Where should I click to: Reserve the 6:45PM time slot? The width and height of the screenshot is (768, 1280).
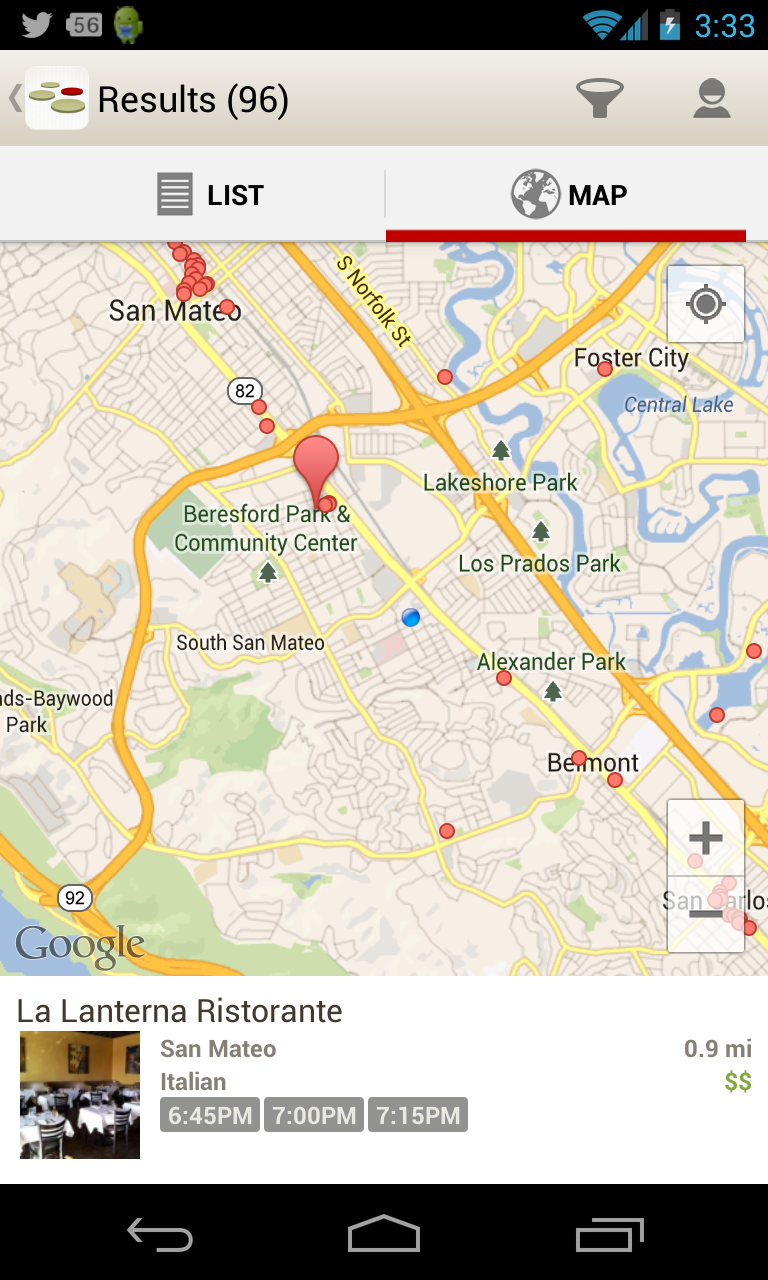[x=210, y=1115]
